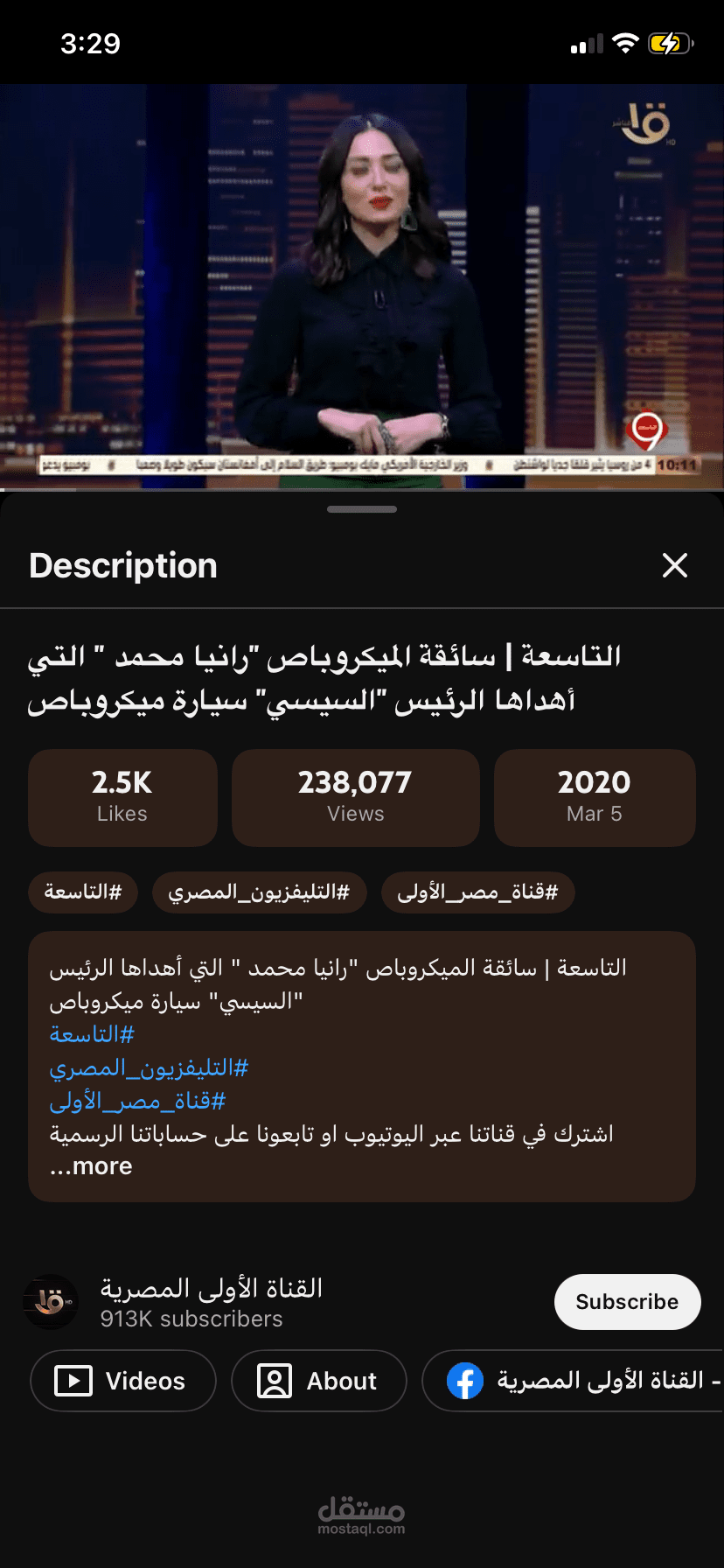Screen dimensions: 724x1568
Task: Tap the Facebook icon next to القناة الأولى المصرية
Action: 466,1381
